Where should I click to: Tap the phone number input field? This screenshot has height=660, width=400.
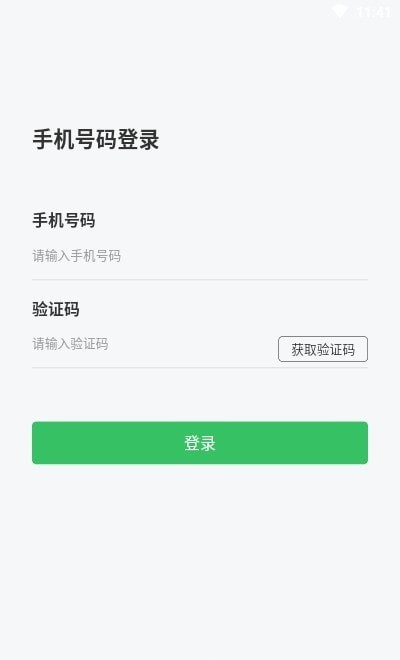[x=200, y=256]
